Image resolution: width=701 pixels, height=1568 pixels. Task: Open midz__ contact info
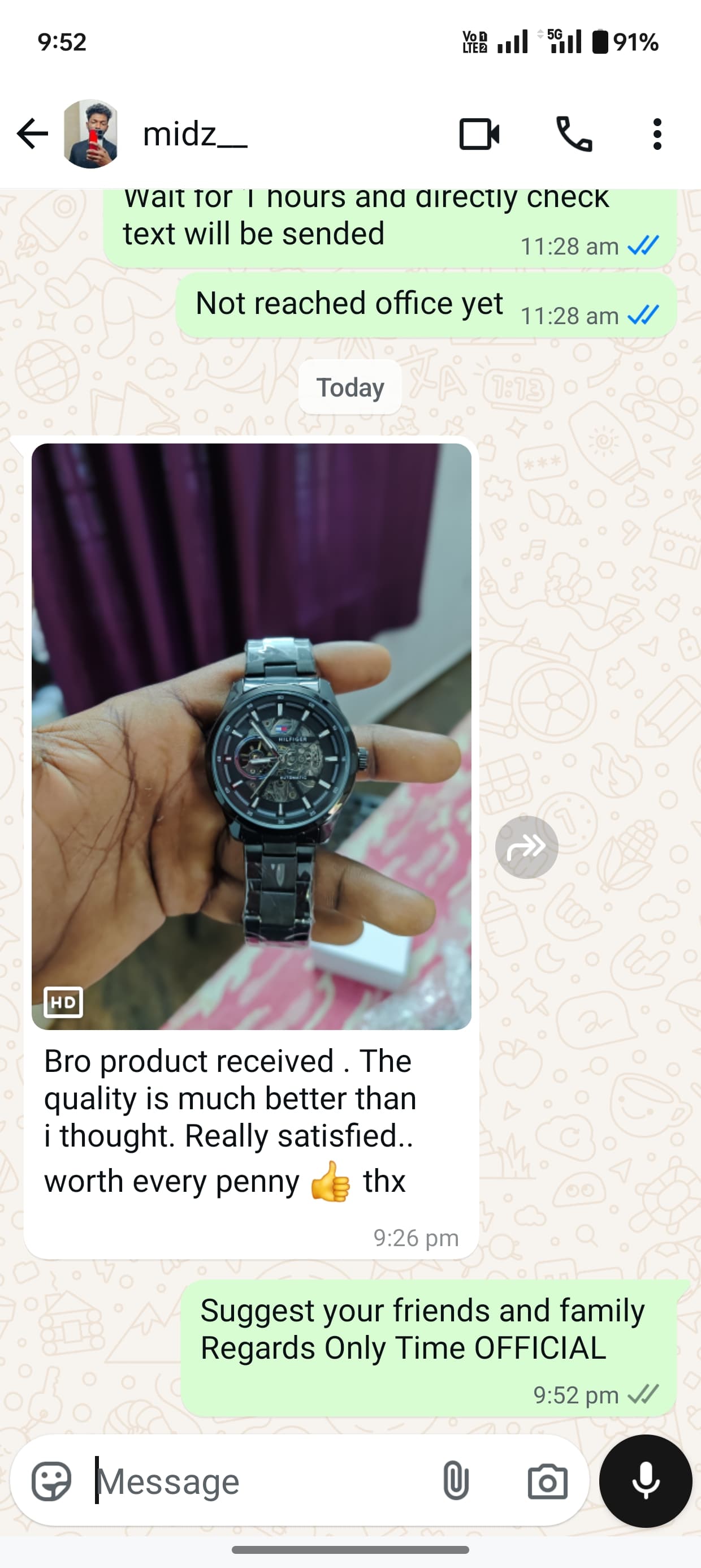click(194, 134)
